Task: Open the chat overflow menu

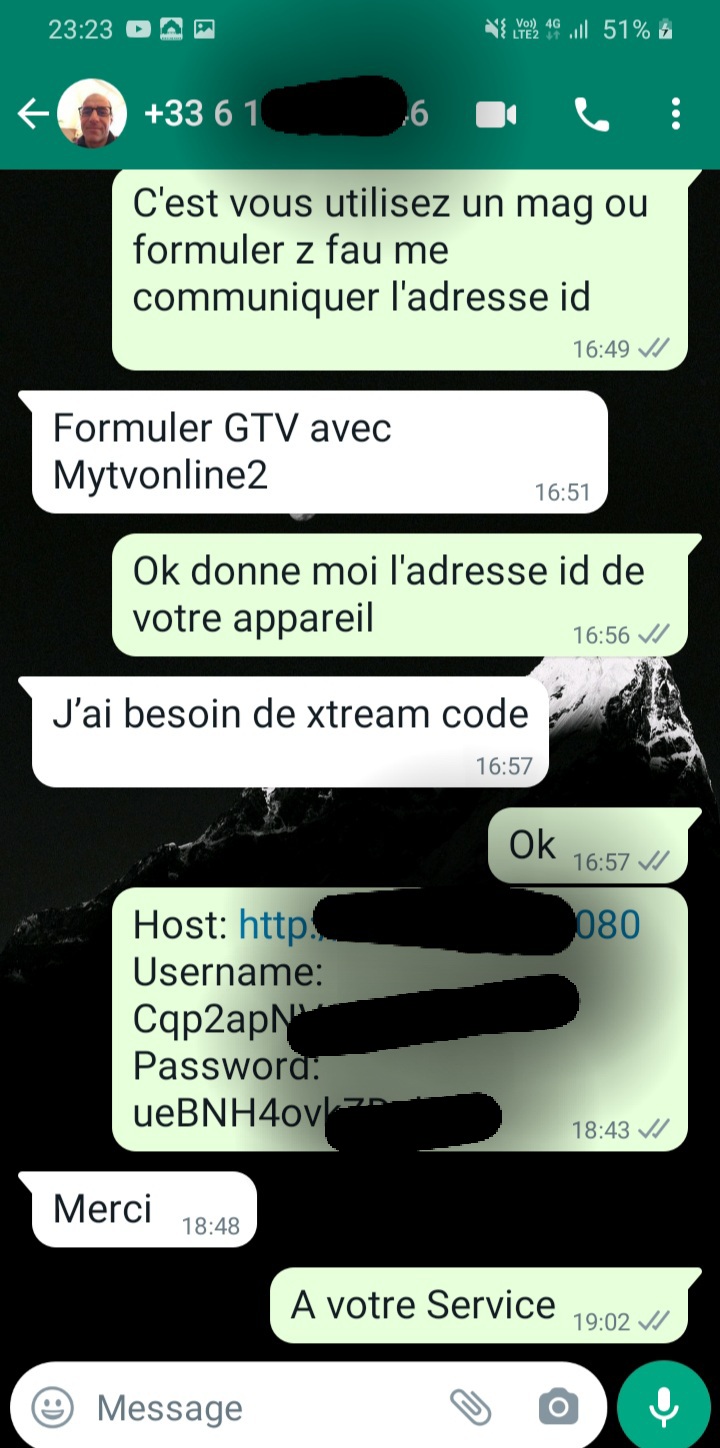Action: coord(676,115)
